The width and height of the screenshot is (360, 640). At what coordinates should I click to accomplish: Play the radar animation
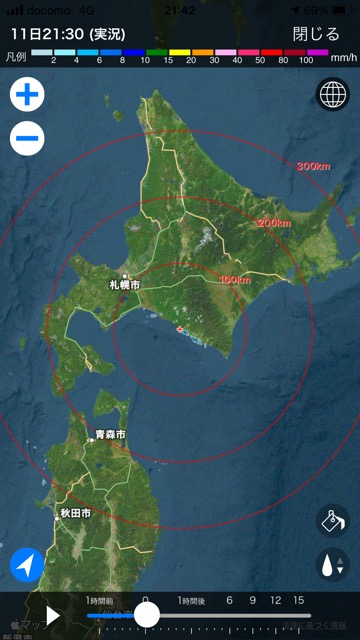[53, 616]
